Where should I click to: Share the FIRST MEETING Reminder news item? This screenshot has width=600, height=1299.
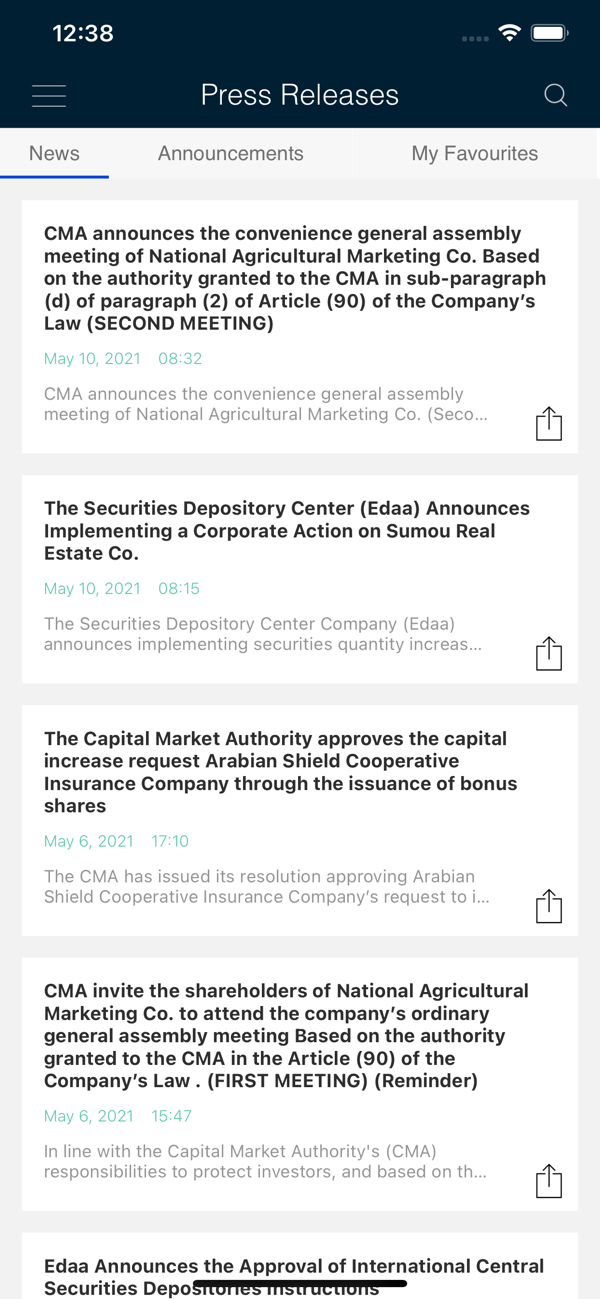(549, 1181)
